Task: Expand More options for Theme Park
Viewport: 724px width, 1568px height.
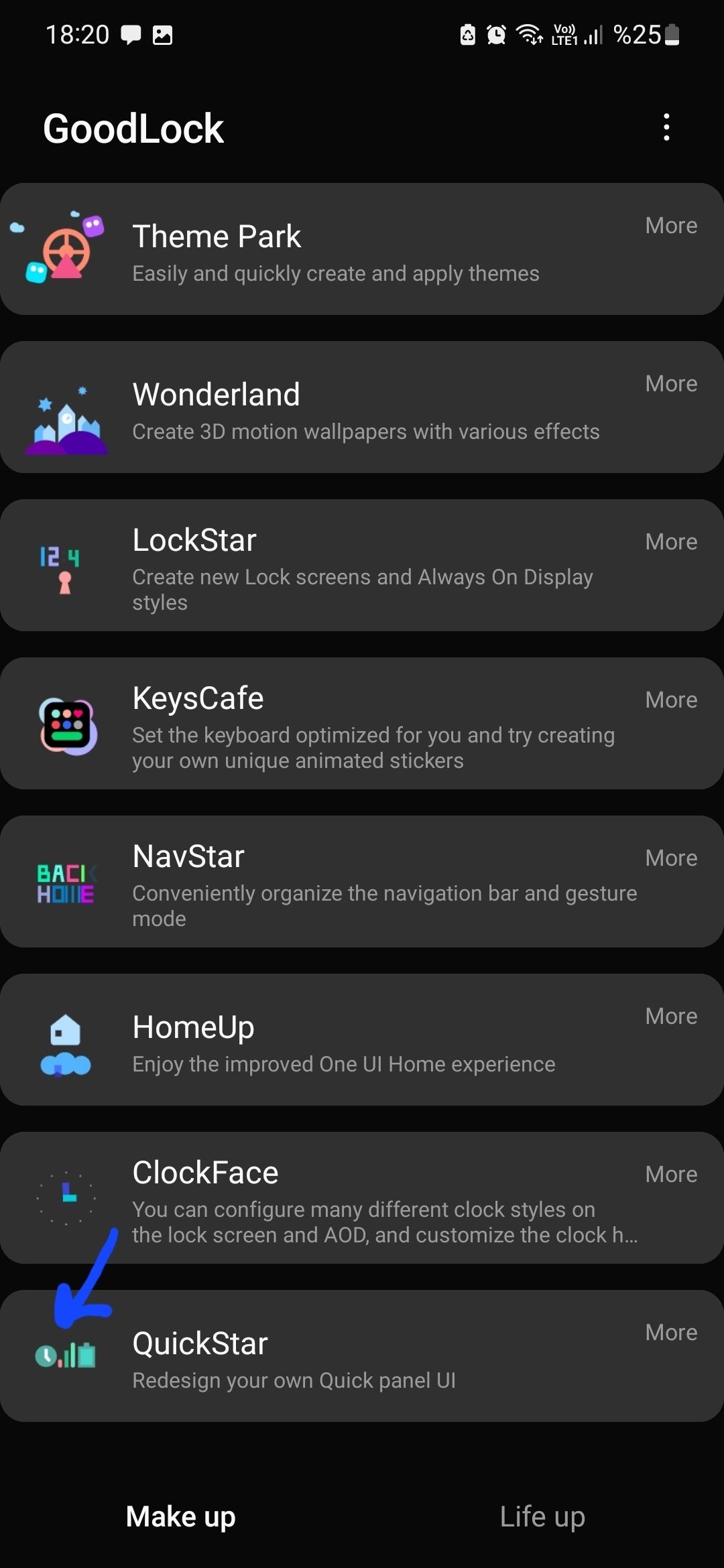Action: 671,226
